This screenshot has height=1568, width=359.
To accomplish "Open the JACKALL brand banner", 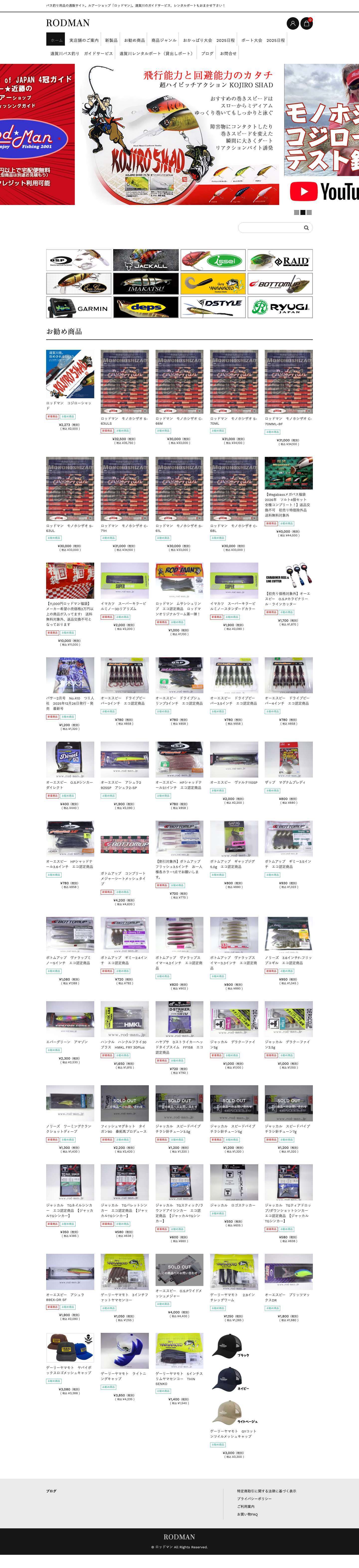I will coord(145,260).
